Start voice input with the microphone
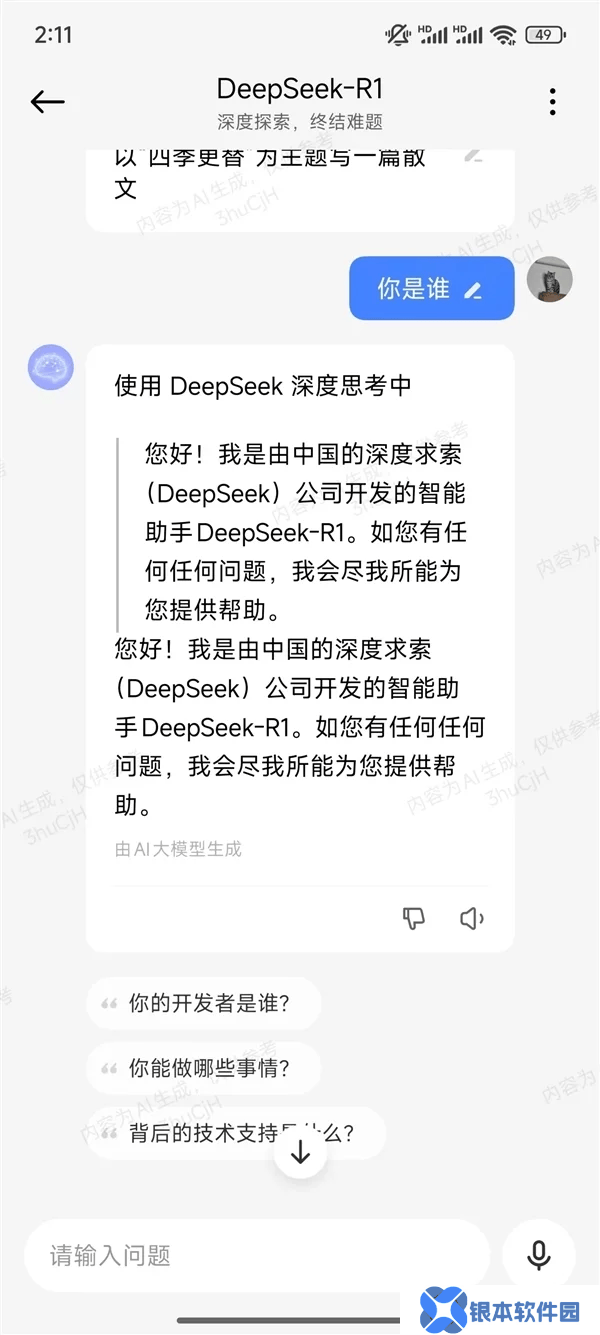Viewport: 600px width, 1335px height. point(539,1255)
